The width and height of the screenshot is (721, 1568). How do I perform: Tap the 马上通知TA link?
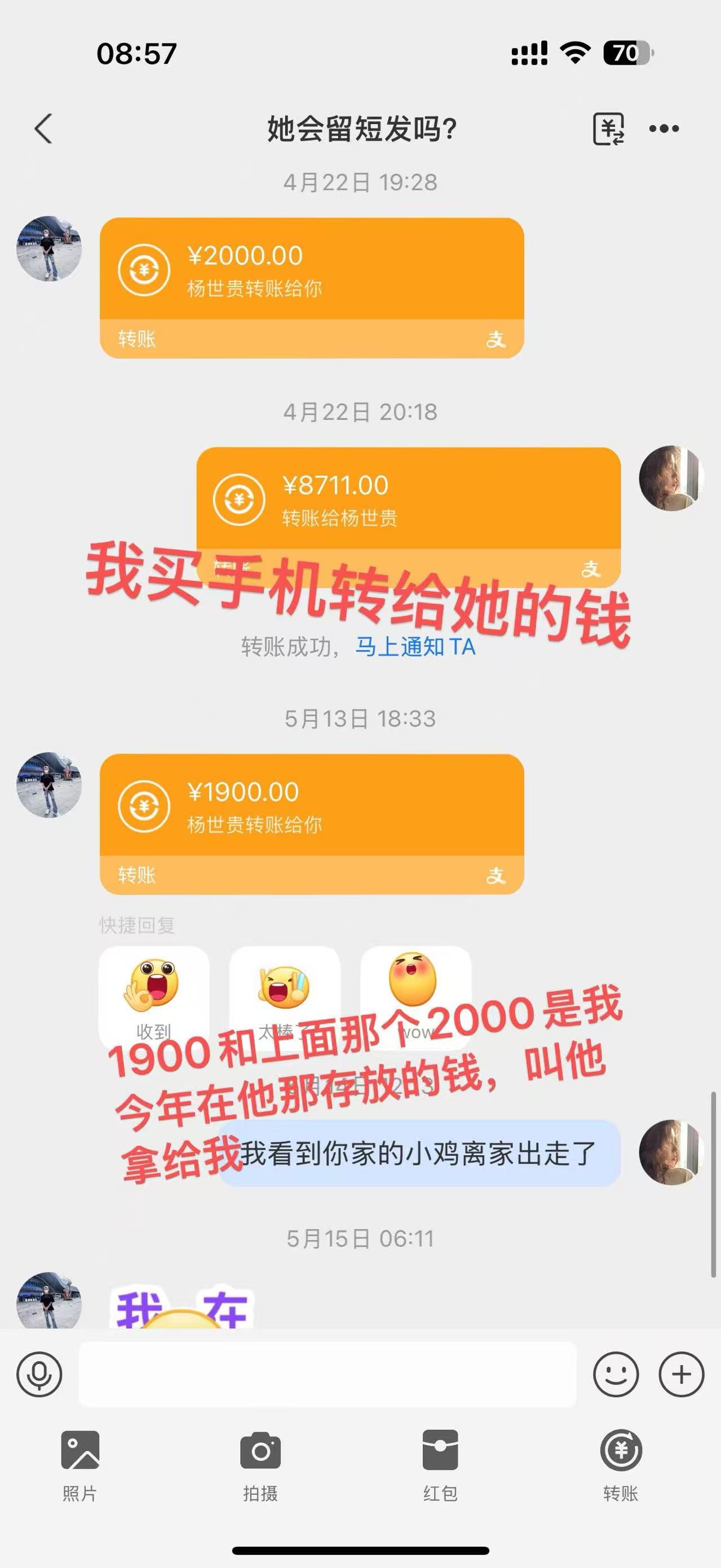[415, 647]
